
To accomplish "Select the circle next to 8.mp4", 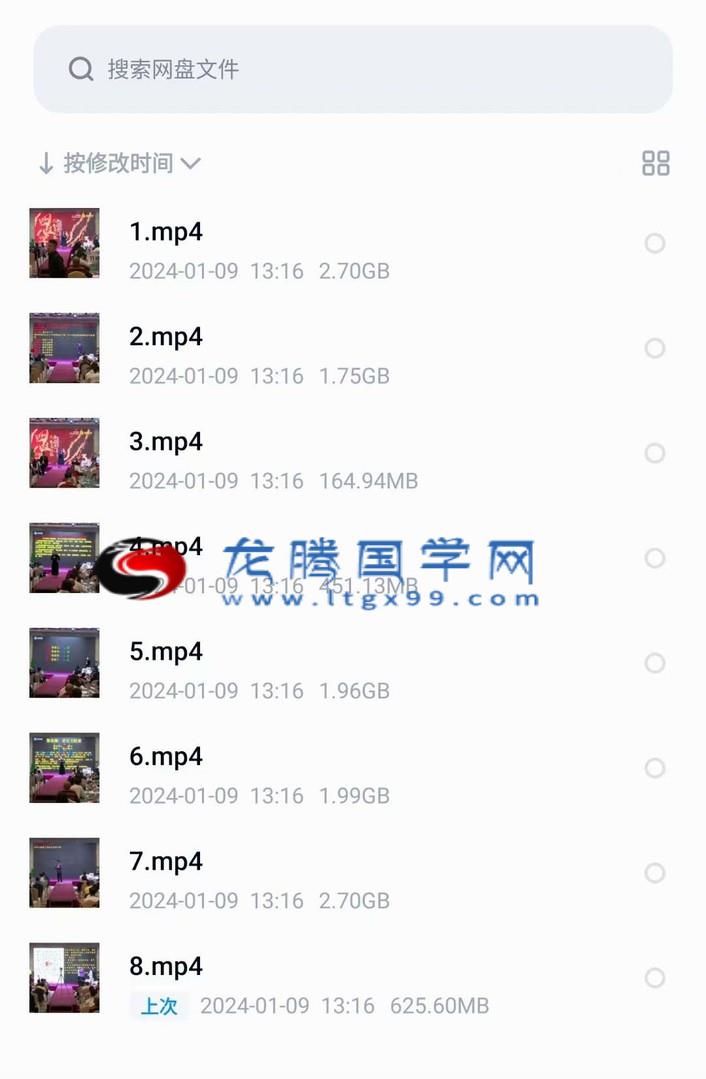I will tap(654, 978).
